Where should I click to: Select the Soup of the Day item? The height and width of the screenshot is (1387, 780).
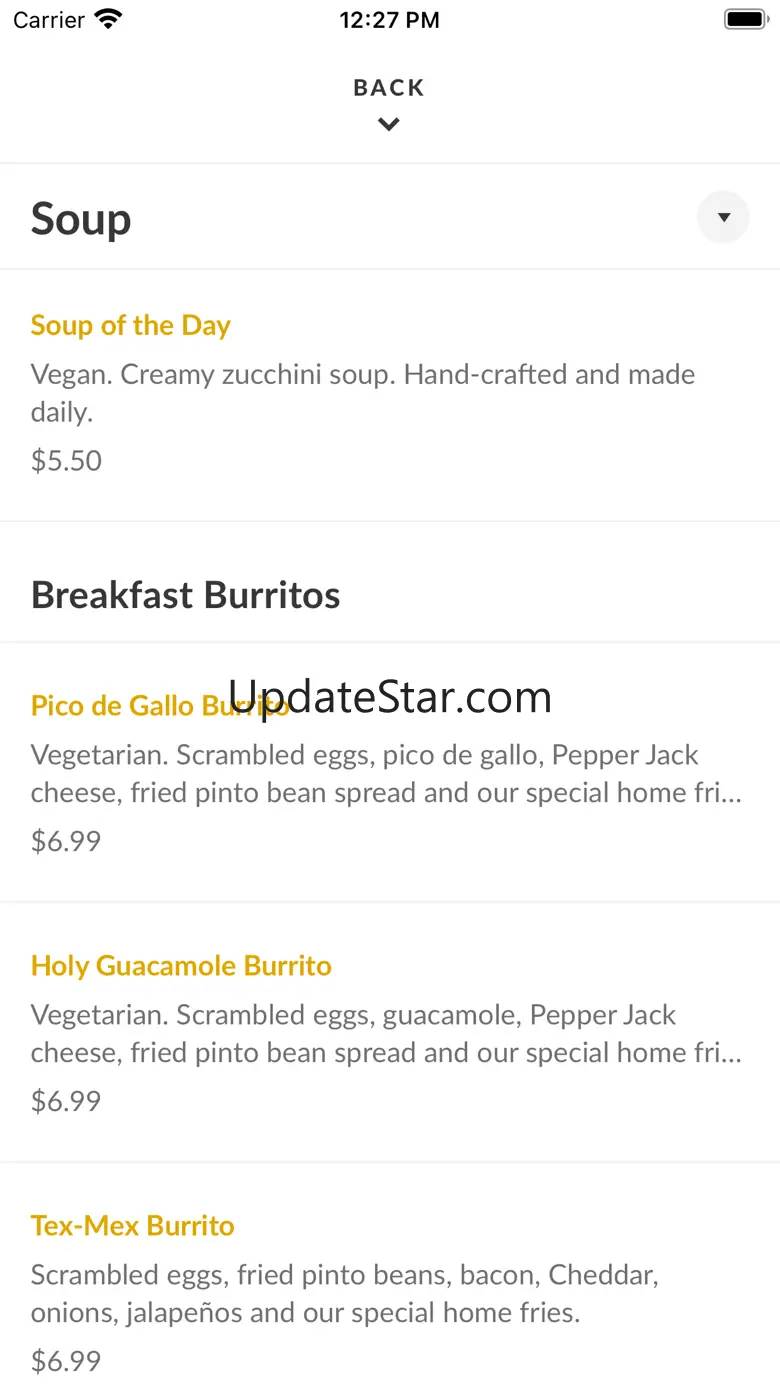131,326
